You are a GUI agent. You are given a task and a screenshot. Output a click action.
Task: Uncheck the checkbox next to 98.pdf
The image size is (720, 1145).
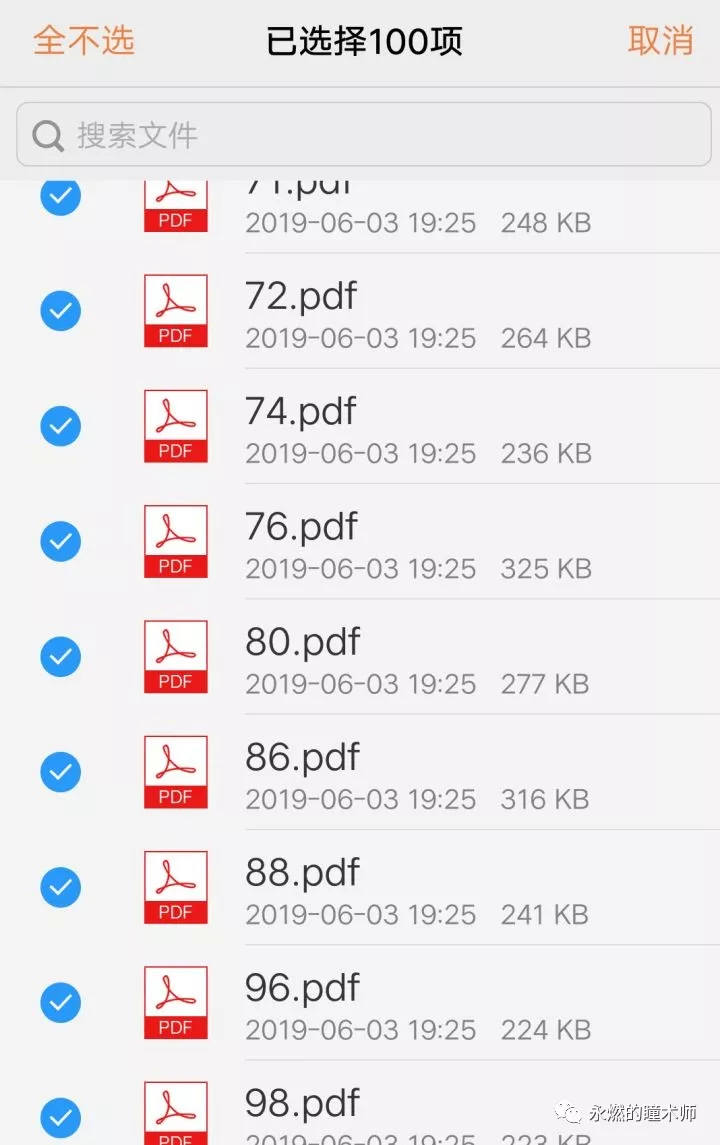pos(60,1117)
